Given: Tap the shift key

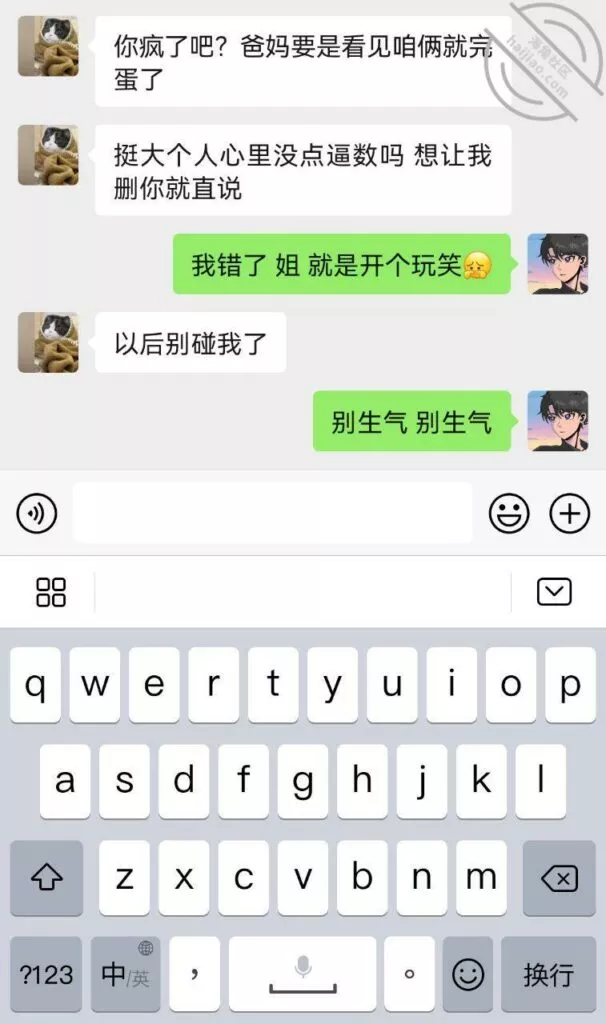Looking at the screenshot, I should [x=47, y=878].
